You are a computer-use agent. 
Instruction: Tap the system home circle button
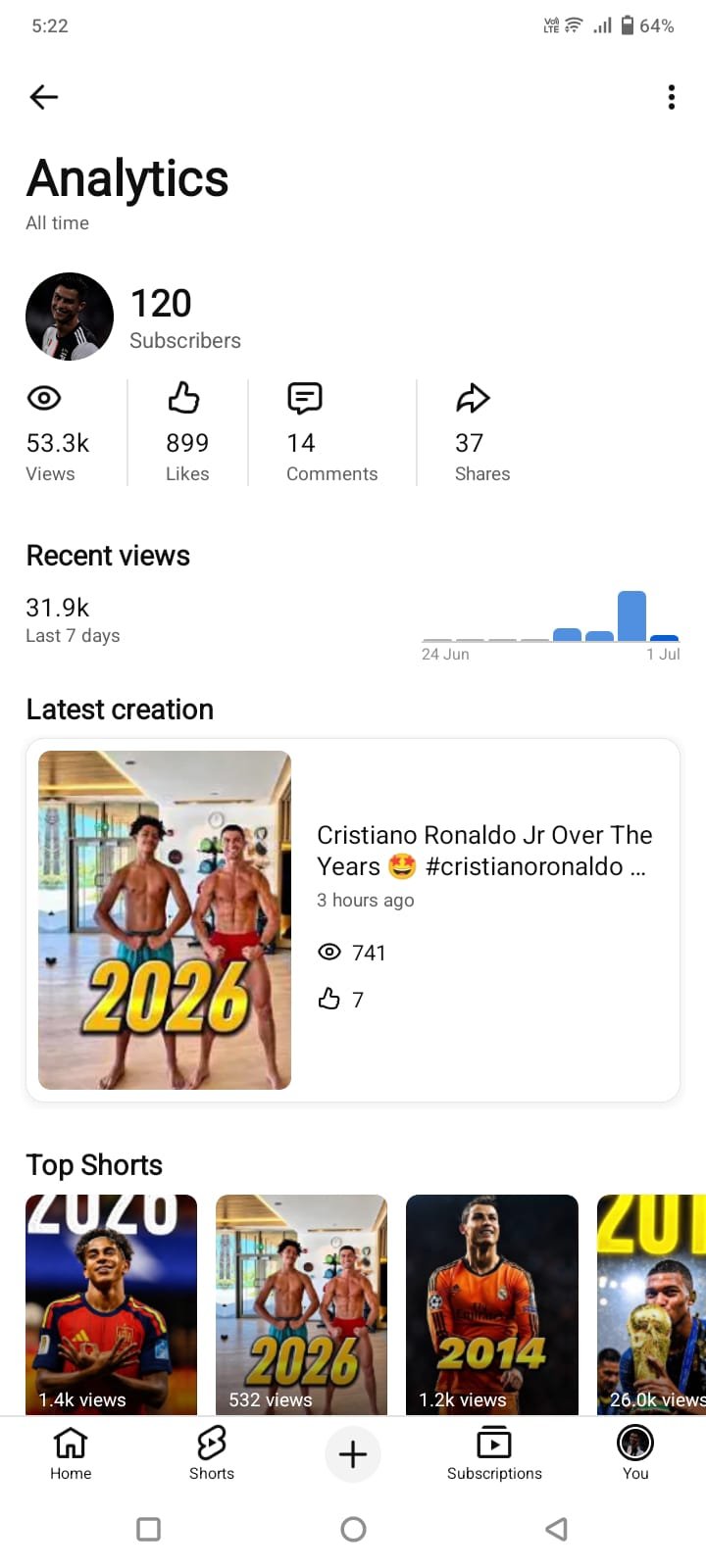click(353, 1529)
